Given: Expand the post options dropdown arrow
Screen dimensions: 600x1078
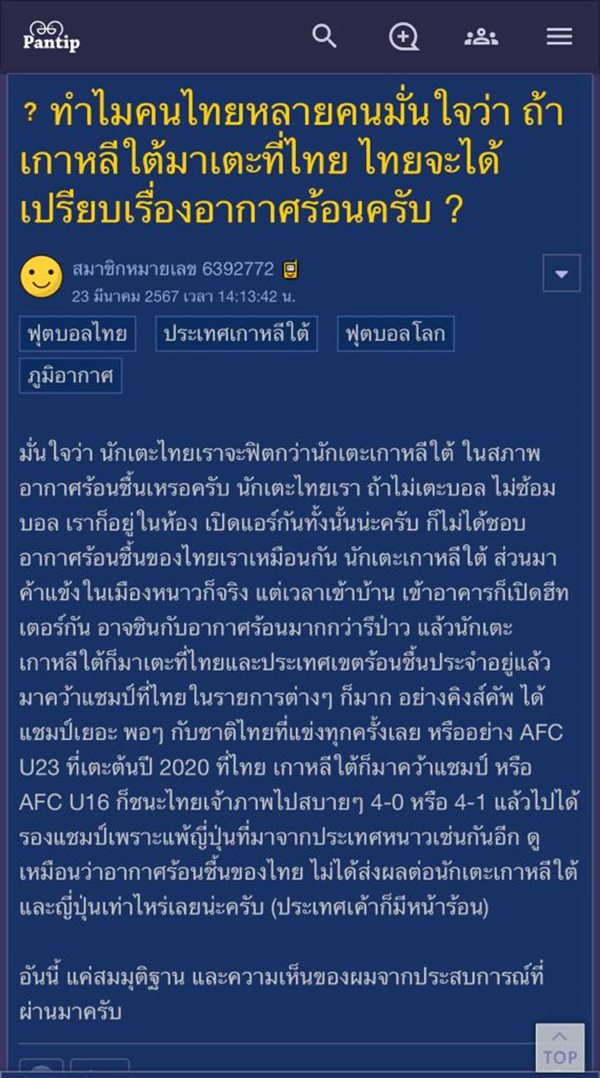Looking at the screenshot, I should [x=561, y=273].
